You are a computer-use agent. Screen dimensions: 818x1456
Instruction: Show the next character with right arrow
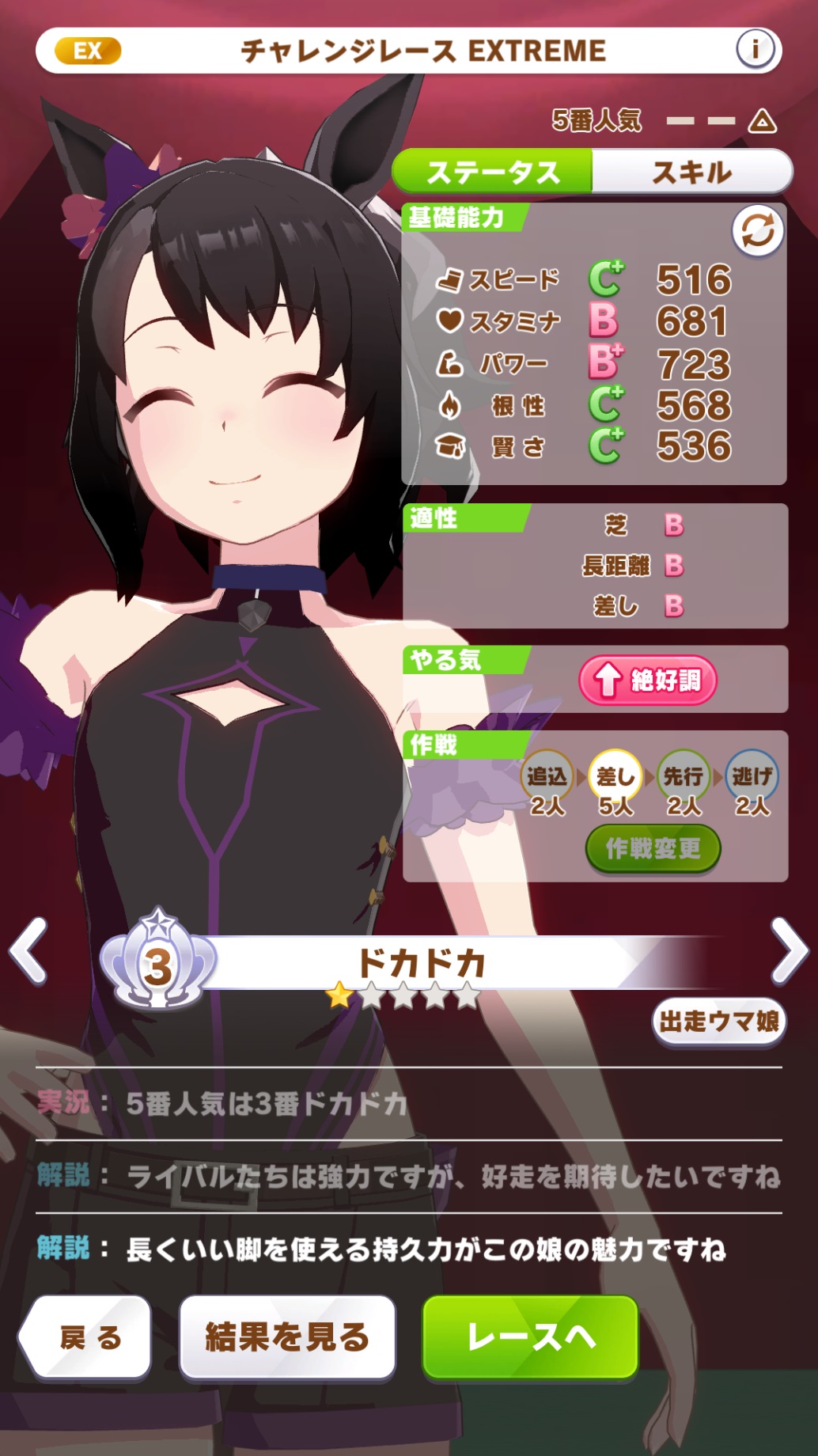[x=789, y=952]
